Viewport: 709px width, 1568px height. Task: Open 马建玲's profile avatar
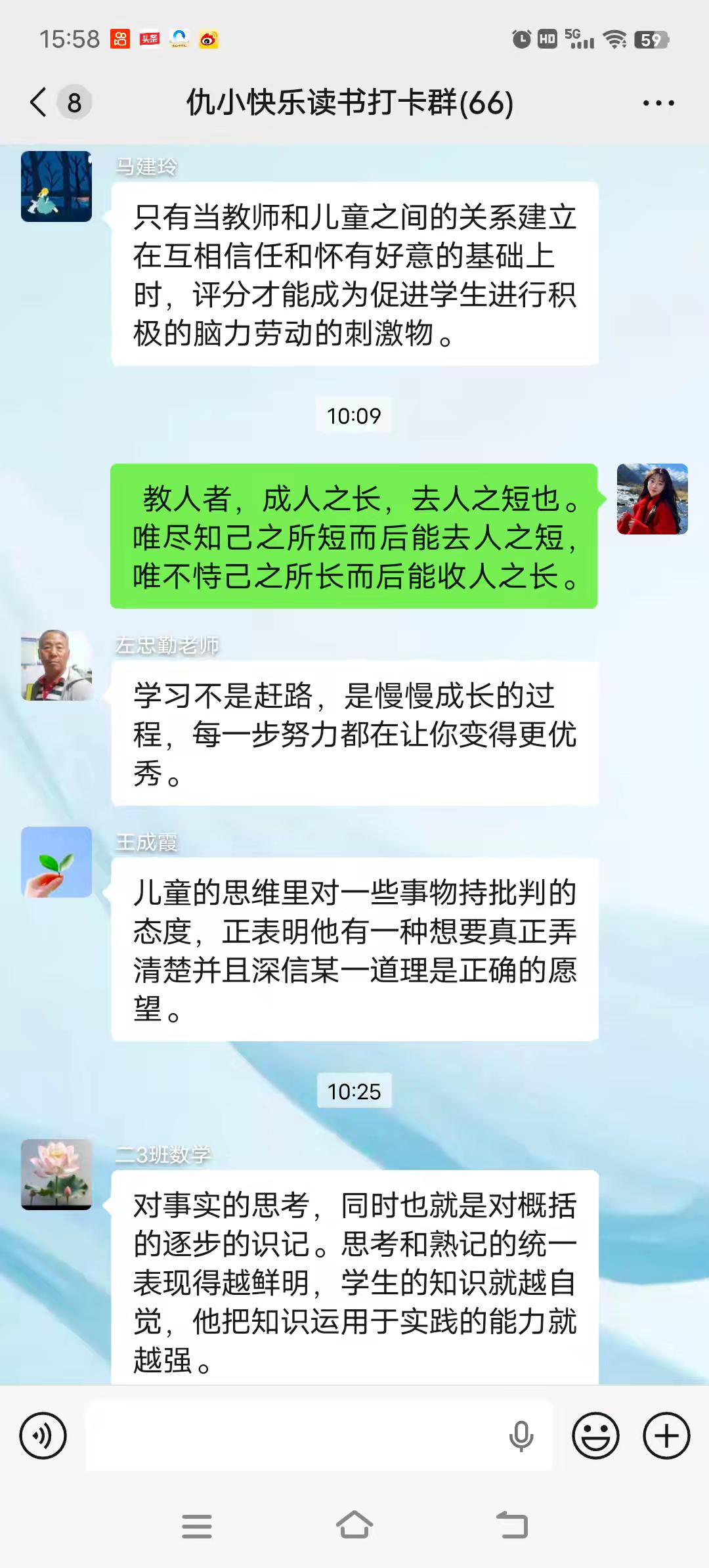[x=56, y=186]
